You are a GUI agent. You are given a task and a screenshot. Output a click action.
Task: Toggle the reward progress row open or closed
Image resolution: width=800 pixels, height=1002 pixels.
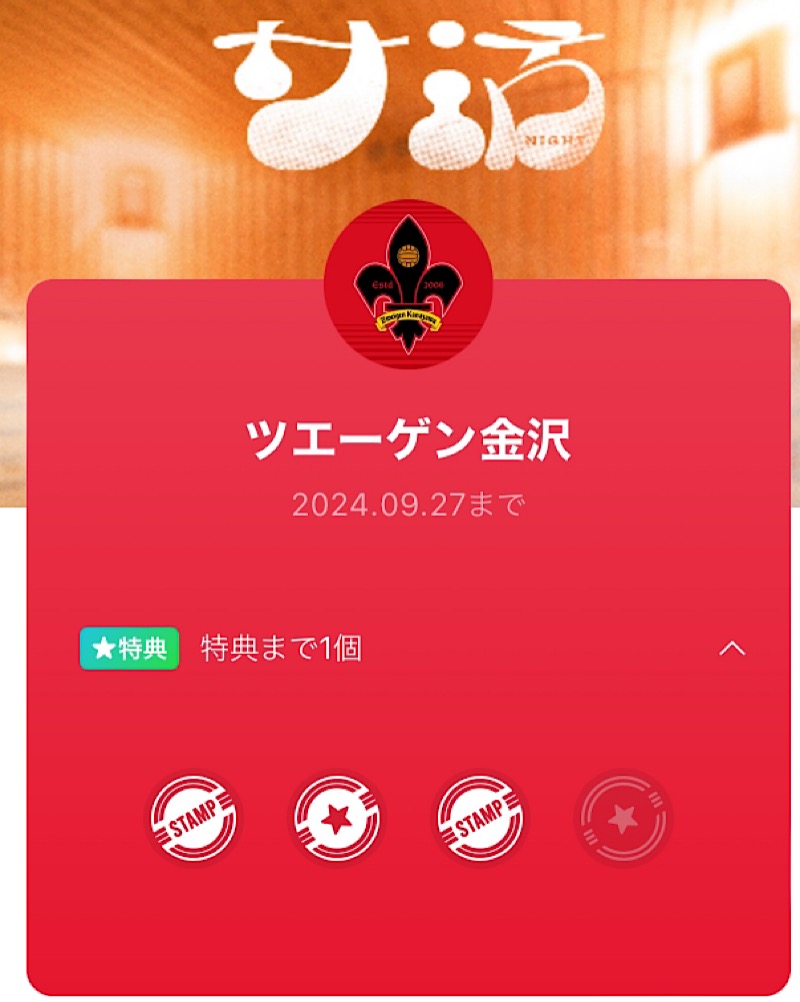pos(400,648)
